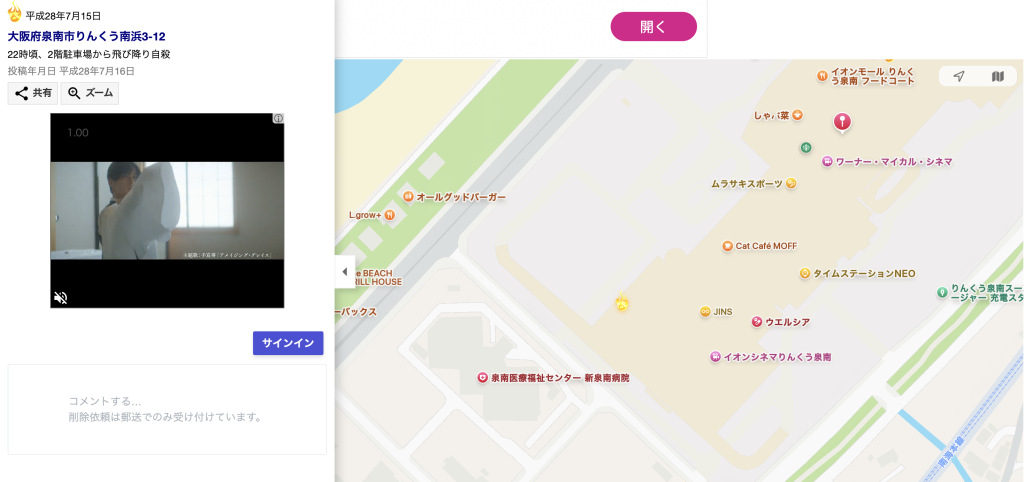Image resolution: width=1024 pixels, height=482 pixels.
Task: Center map on current location
Action: tap(959, 76)
